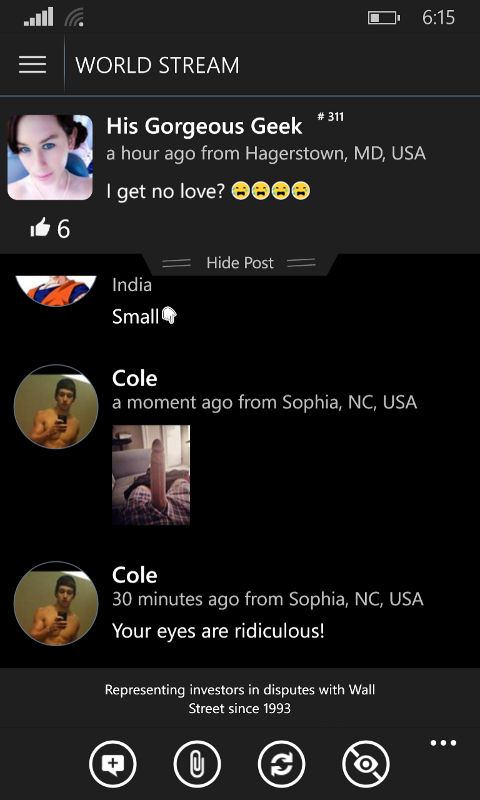Attach a file with the paperclip
Viewport: 480px width, 800px height.
tap(197, 764)
